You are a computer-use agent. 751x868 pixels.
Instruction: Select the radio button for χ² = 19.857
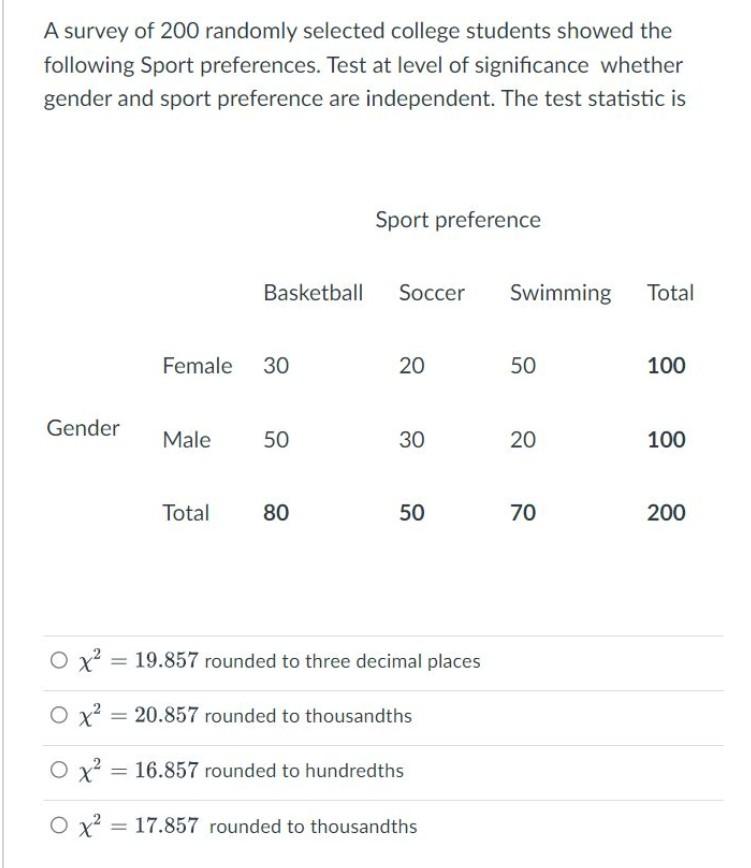57,659
